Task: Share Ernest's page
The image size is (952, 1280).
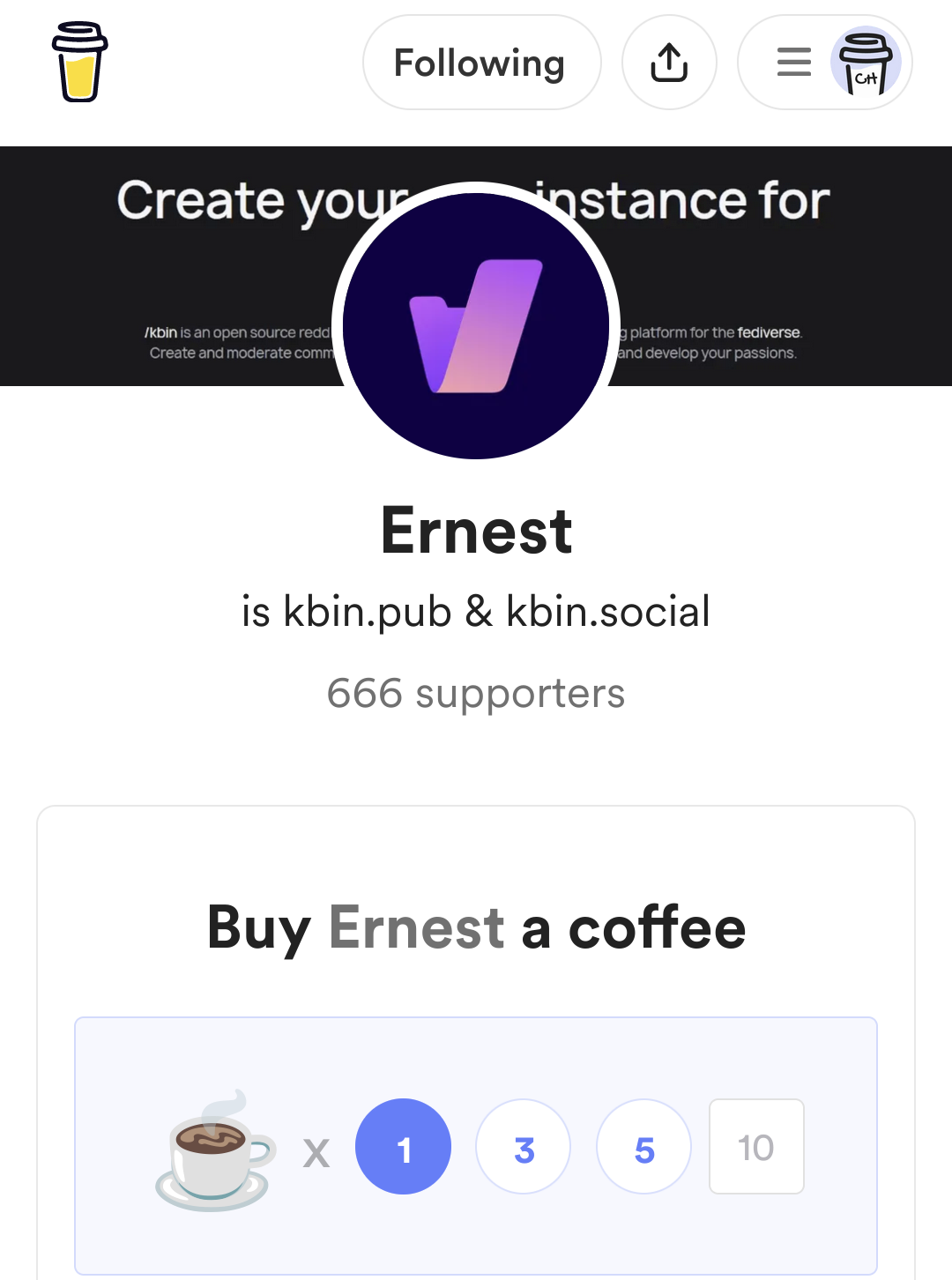Action: pos(669,63)
